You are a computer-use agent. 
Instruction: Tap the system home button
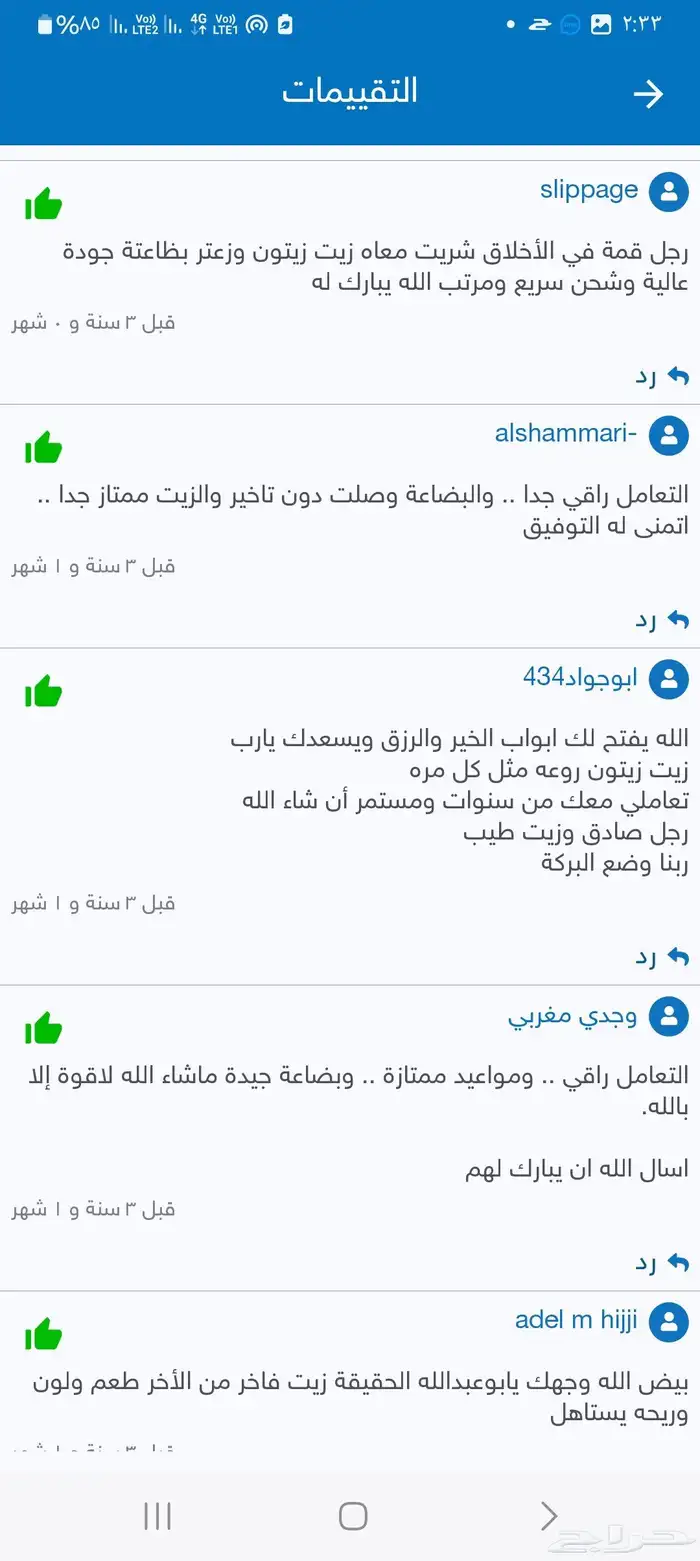point(352,1516)
